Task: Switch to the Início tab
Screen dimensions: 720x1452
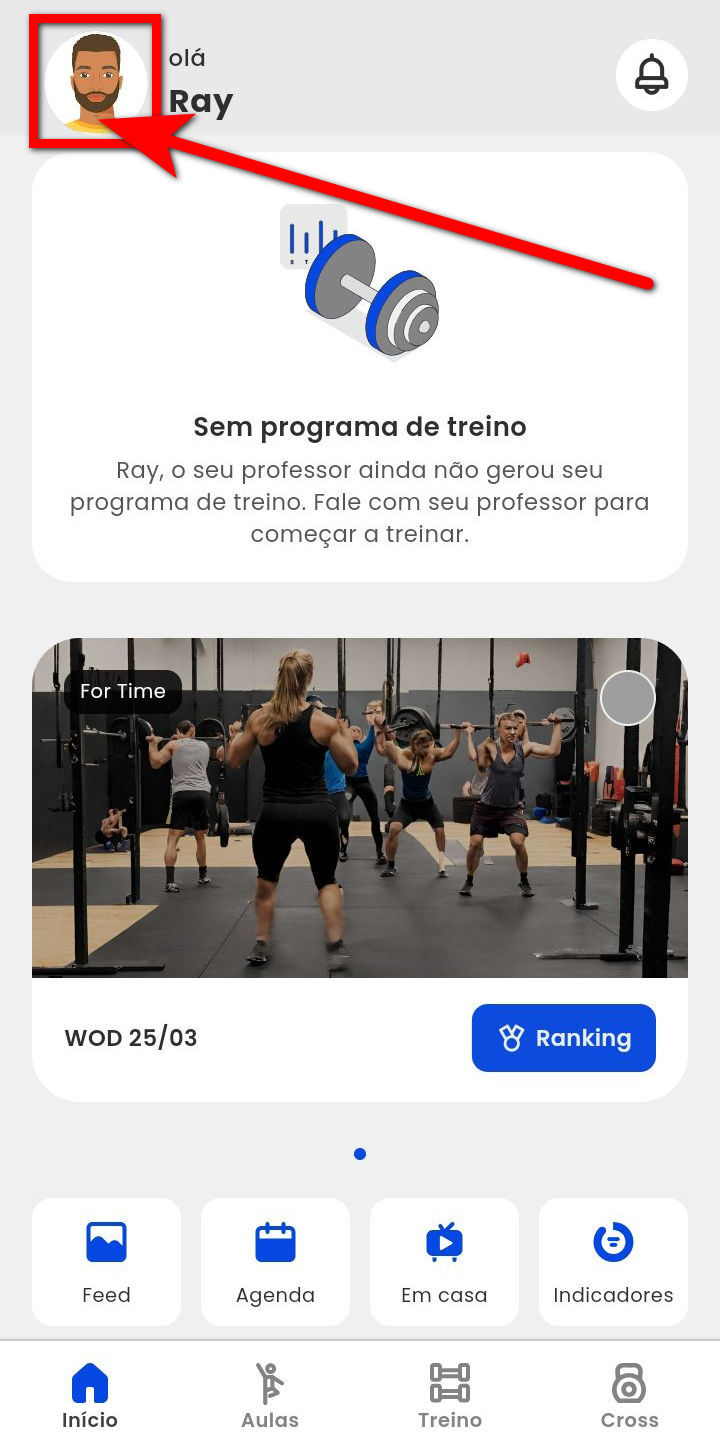Action: pyautogui.click(x=90, y=1396)
